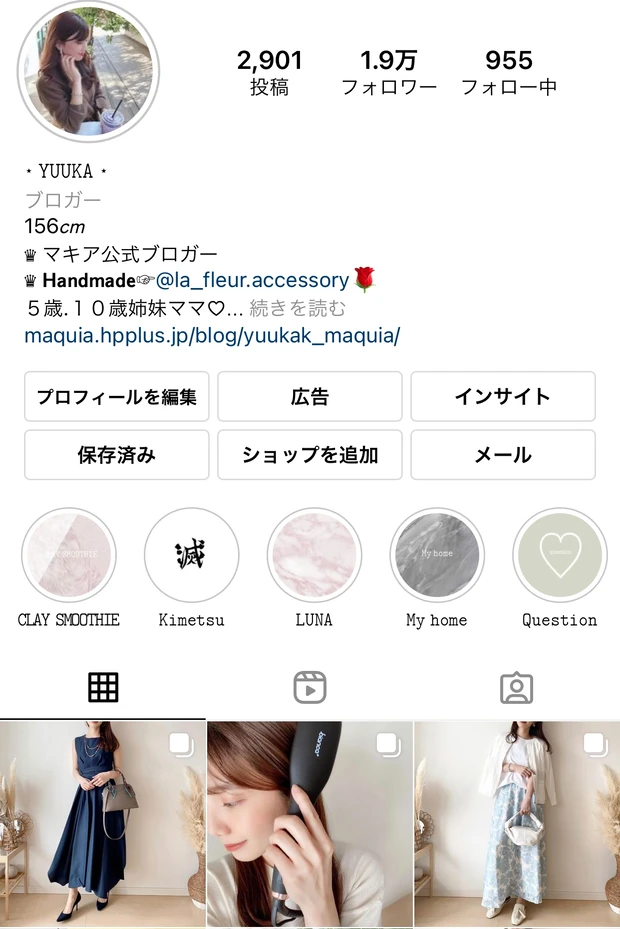Open the 広告 button

pyautogui.click(x=310, y=397)
